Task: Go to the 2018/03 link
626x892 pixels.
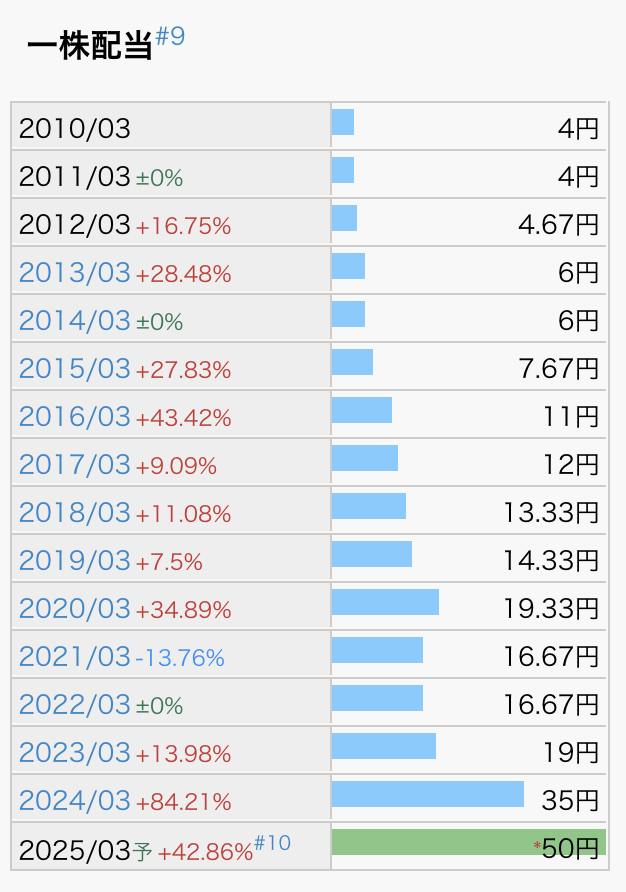Action: (x=75, y=513)
